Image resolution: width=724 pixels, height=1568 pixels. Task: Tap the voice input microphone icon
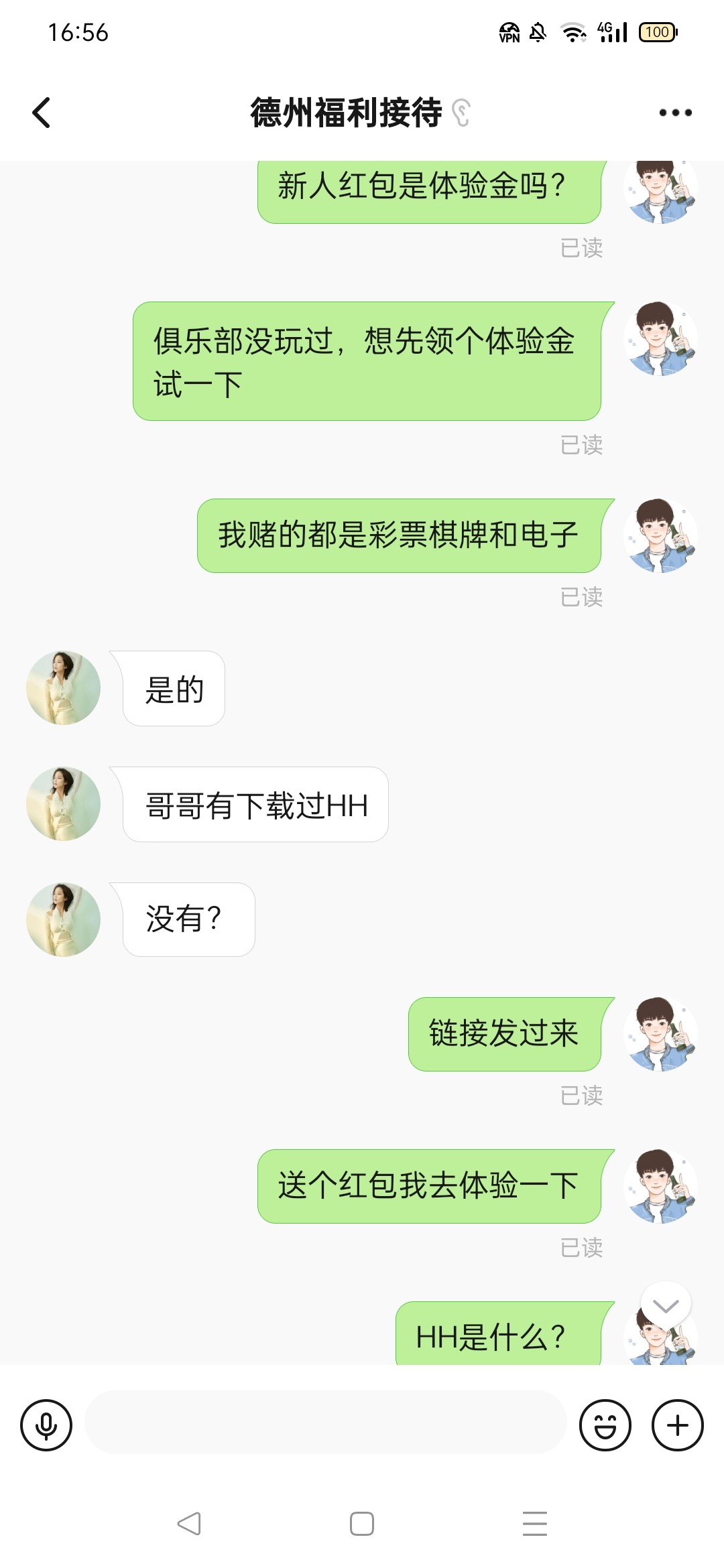[x=46, y=1425]
